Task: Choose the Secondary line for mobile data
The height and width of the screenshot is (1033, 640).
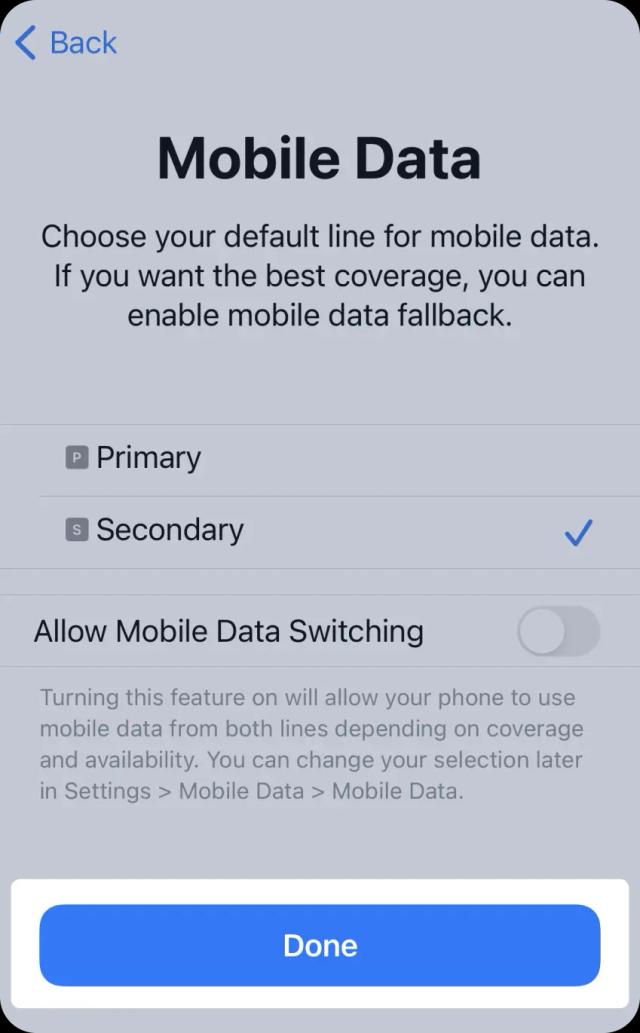Action: tap(320, 531)
